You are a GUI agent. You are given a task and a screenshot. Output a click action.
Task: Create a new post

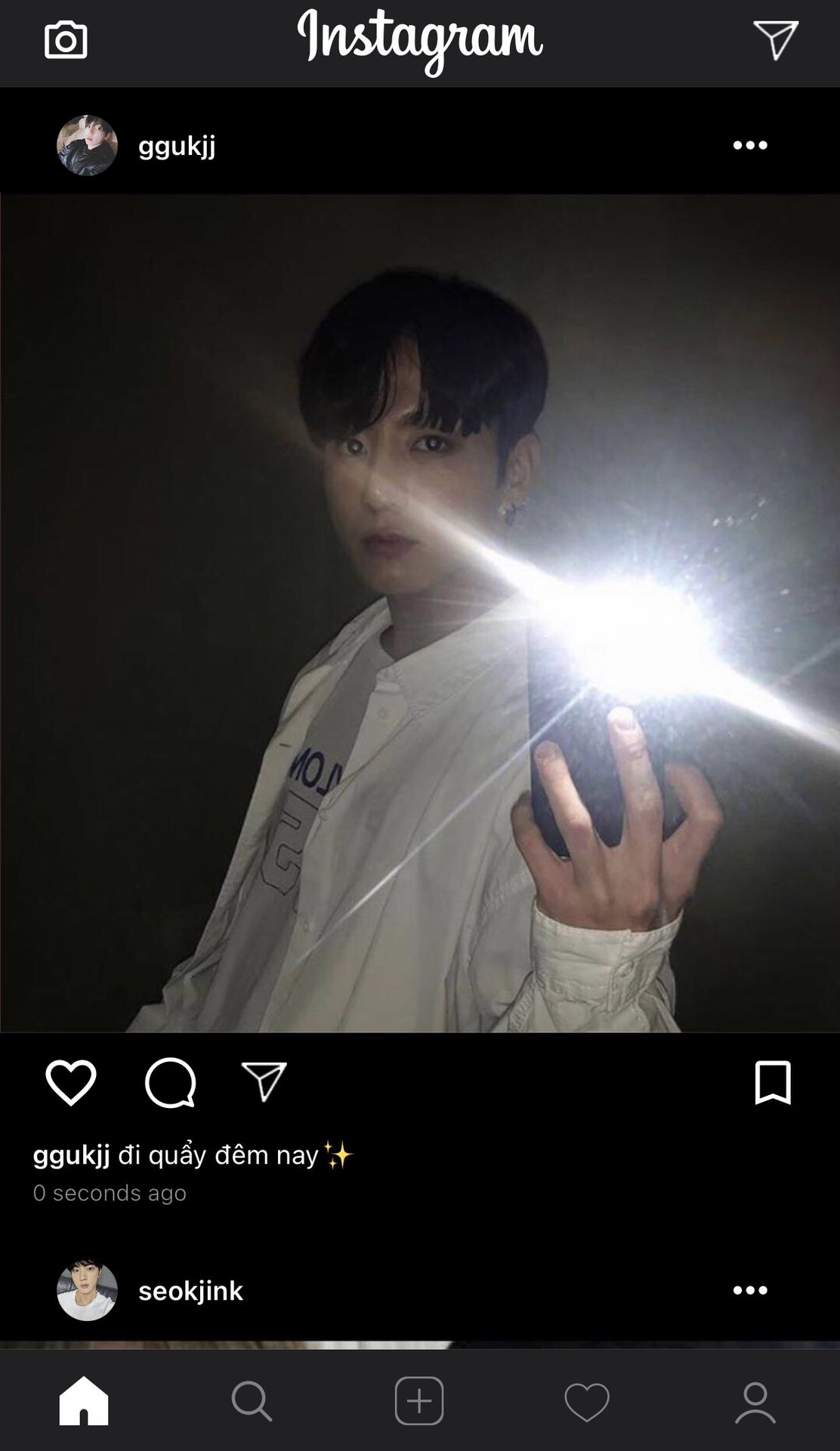(x=419, y=1401)
